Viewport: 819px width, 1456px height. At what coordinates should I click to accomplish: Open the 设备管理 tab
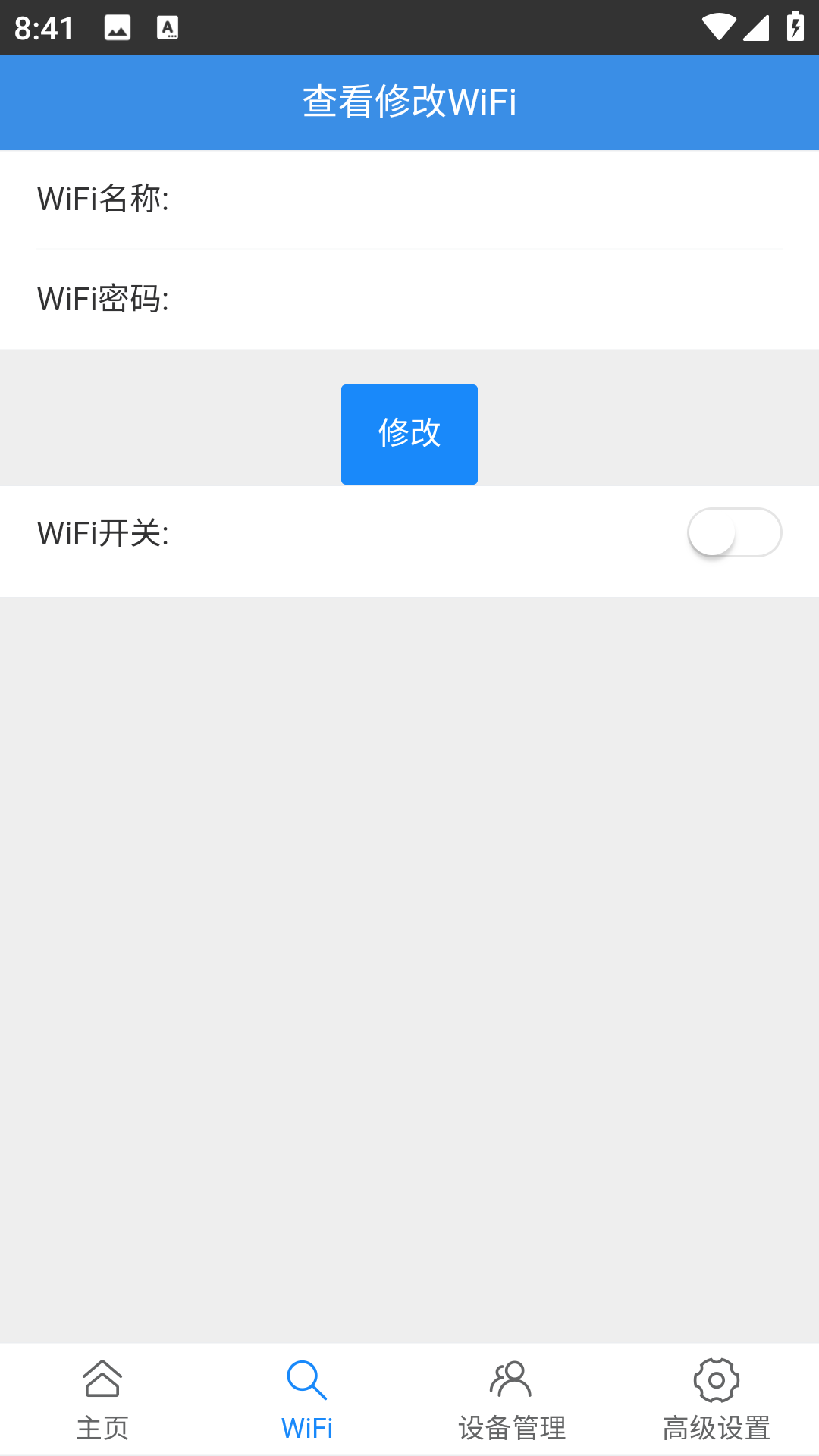(x=512, y=1400)
